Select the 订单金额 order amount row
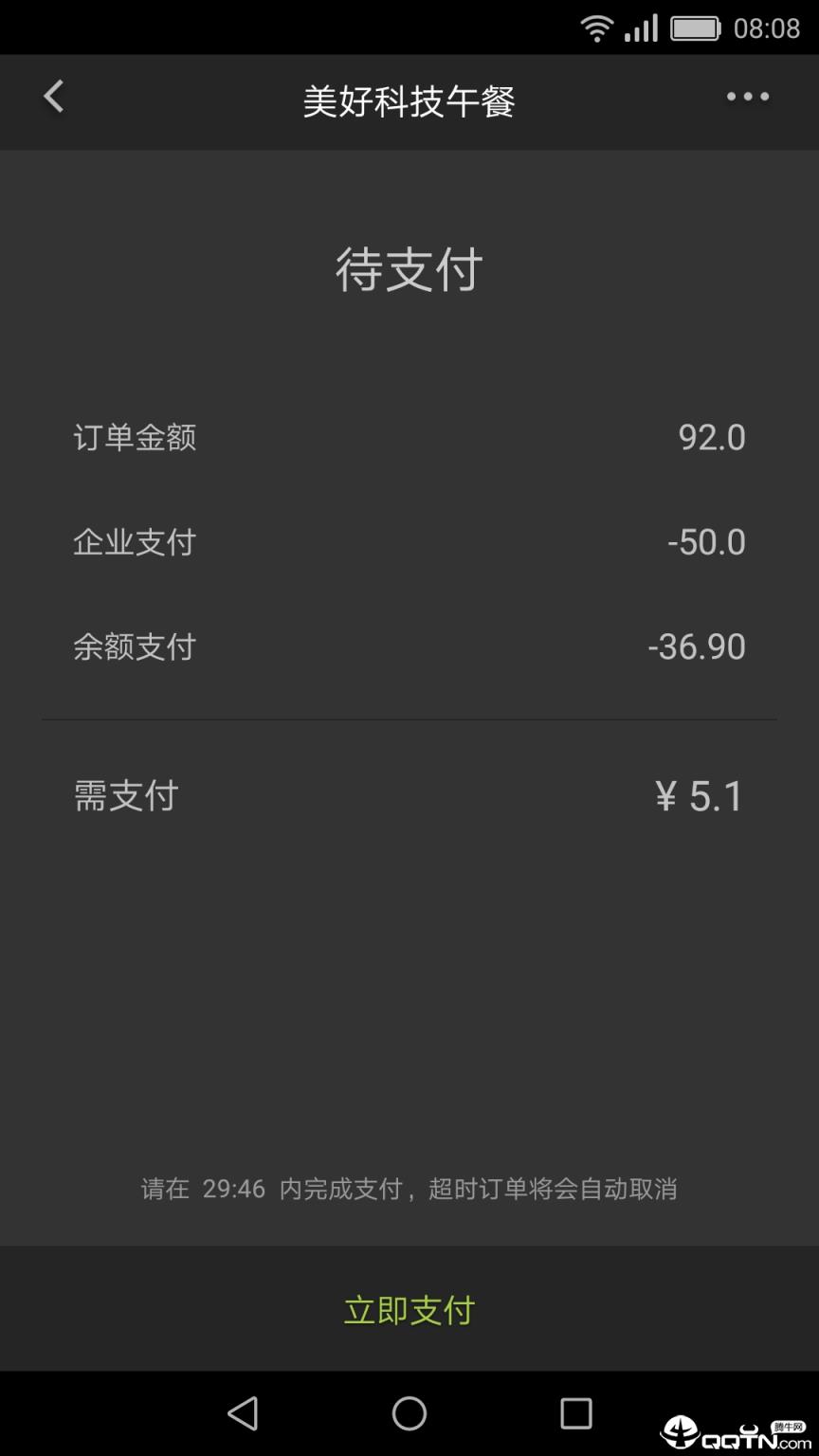The height and width of the screenshot is (1456, 819). (135, 437)
